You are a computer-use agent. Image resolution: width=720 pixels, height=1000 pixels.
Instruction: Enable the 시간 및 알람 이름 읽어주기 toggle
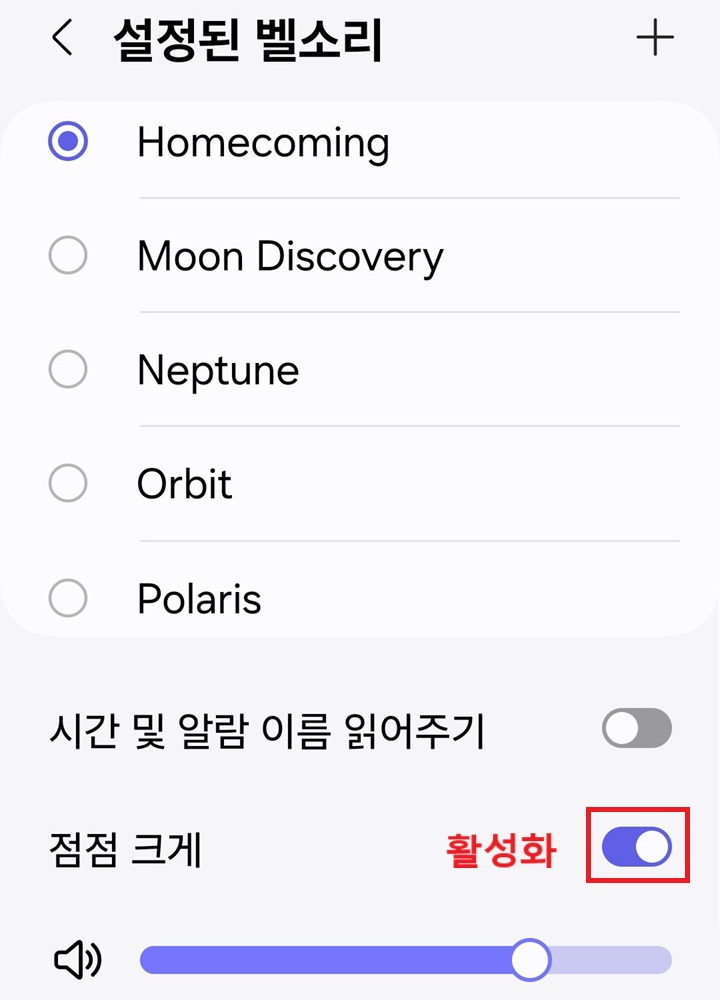coord(637,729)
